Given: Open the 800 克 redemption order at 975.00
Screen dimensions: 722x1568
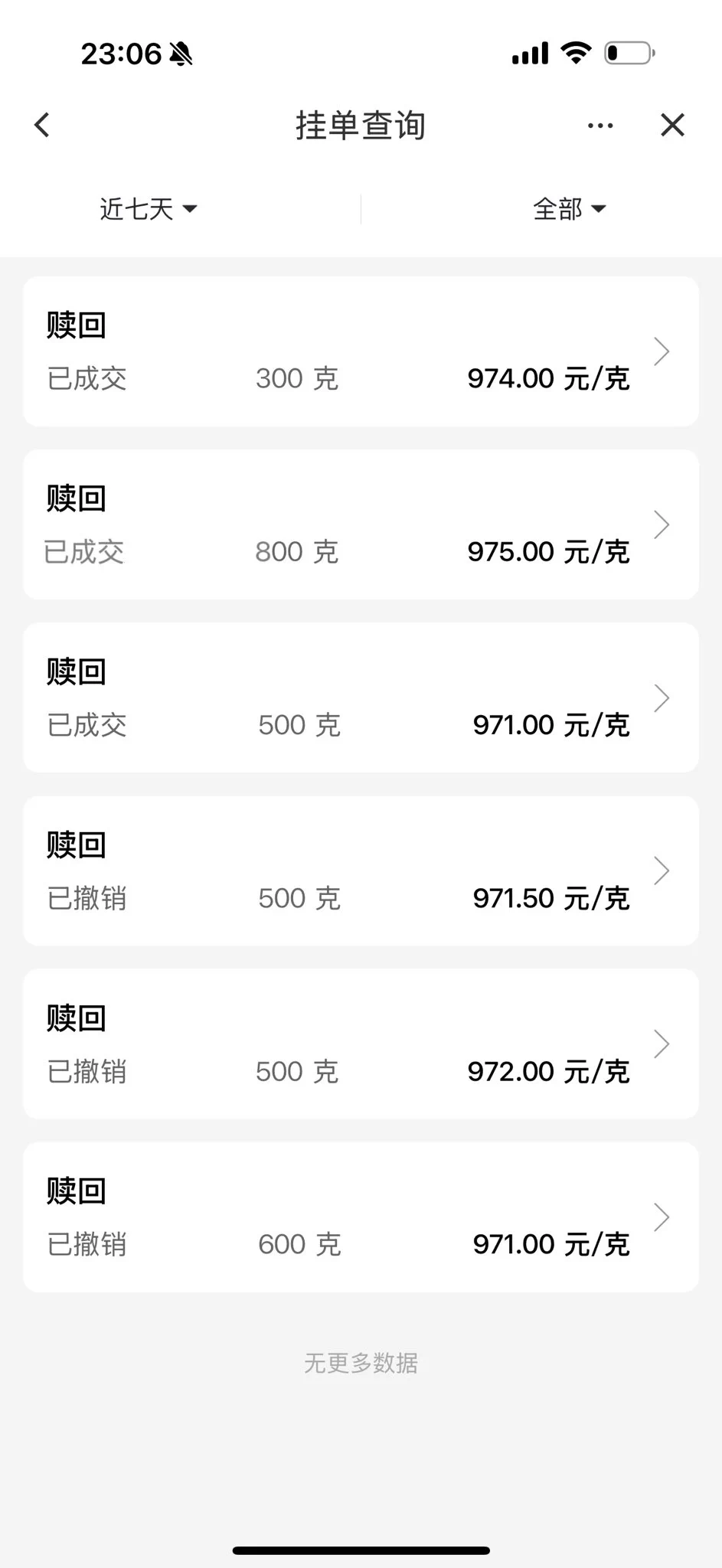Looking at the screenshot, I should [x=361, y=524].
